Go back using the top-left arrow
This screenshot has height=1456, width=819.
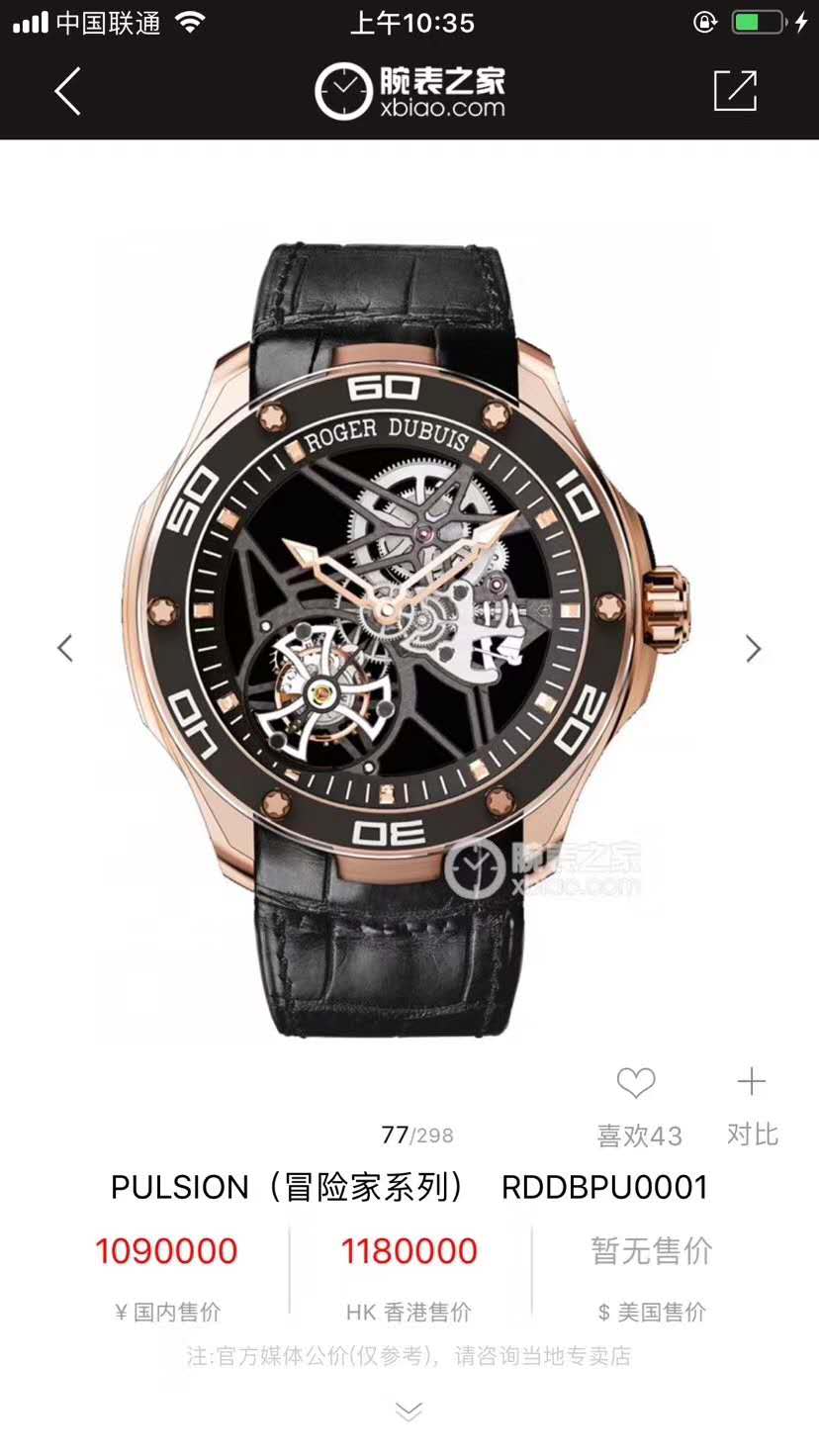(67, 92)
